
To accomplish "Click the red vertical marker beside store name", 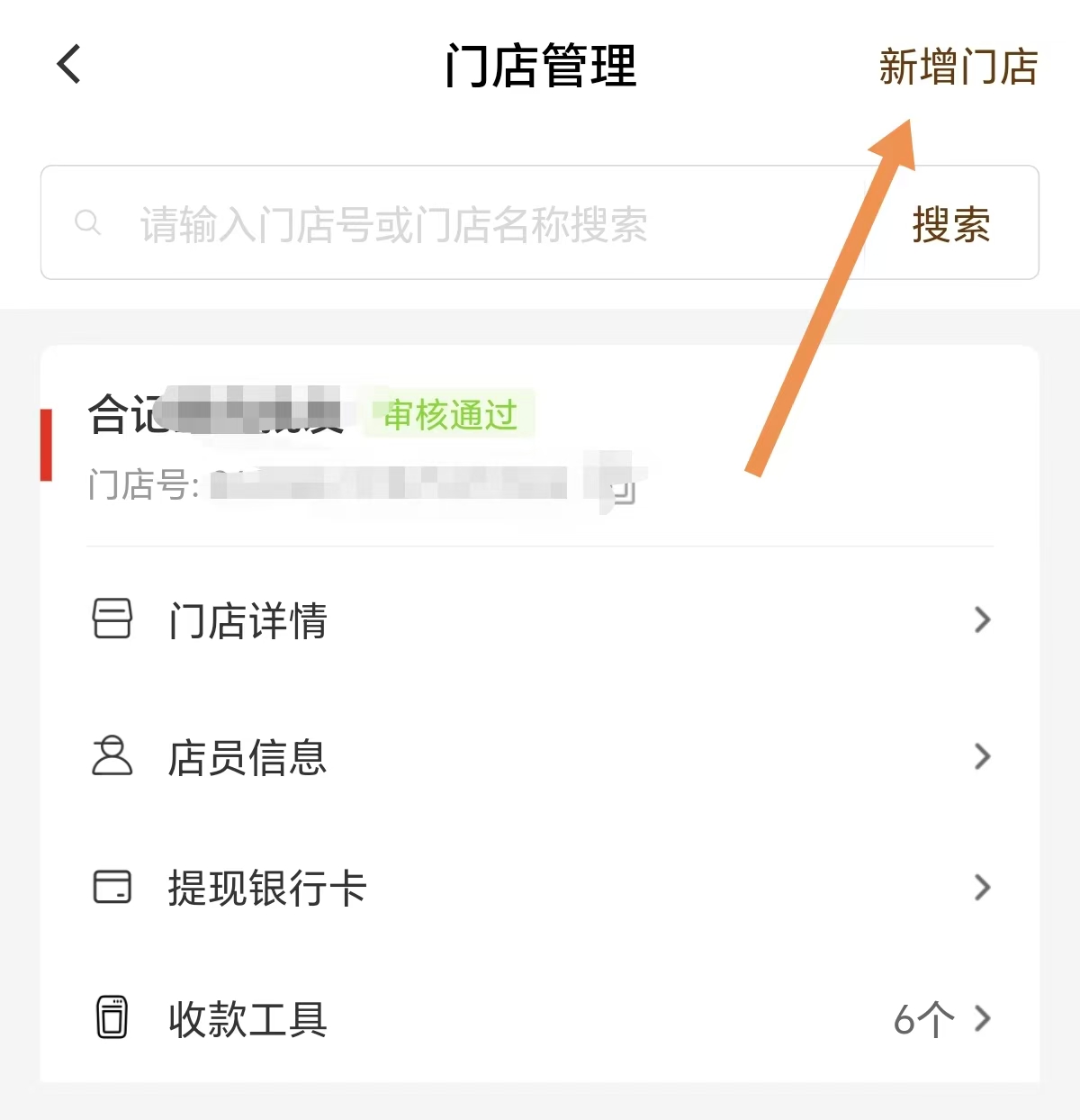I will click(x=46, y=446).
